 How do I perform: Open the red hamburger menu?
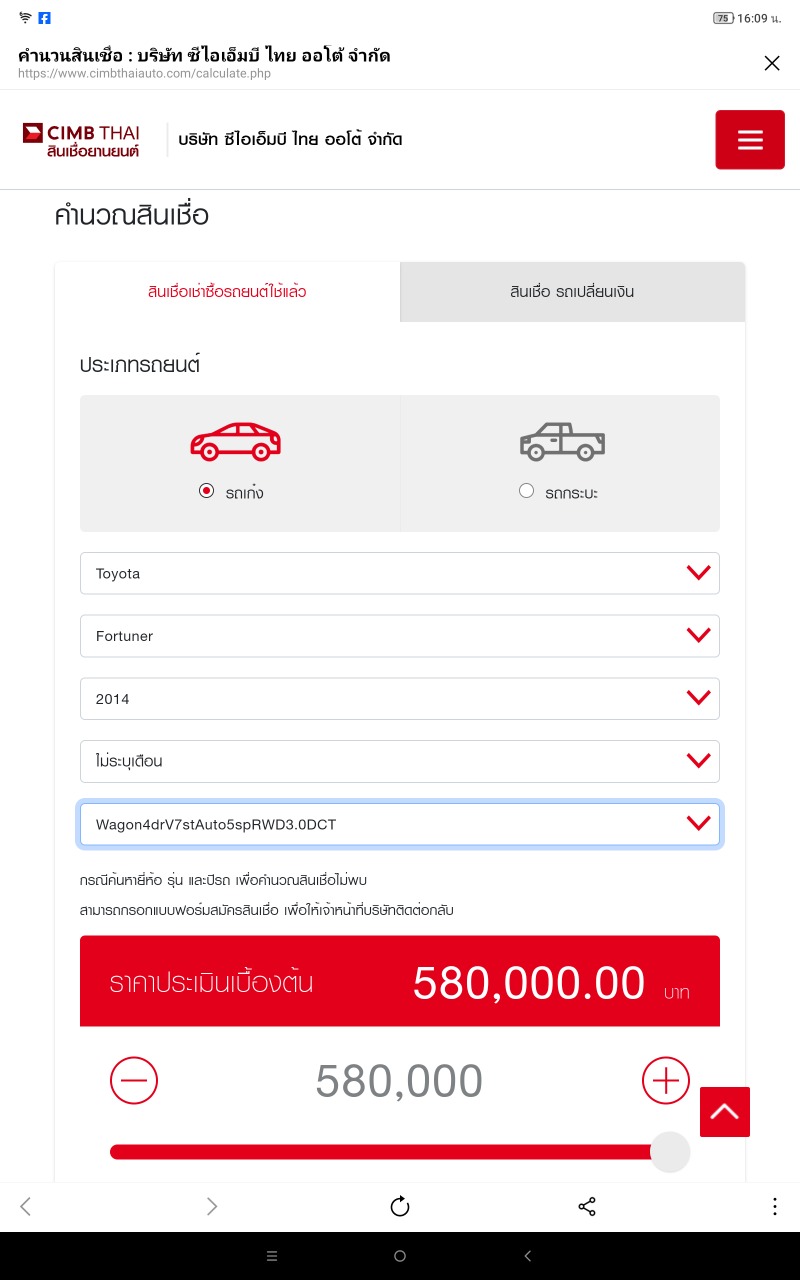pos(750,139)
